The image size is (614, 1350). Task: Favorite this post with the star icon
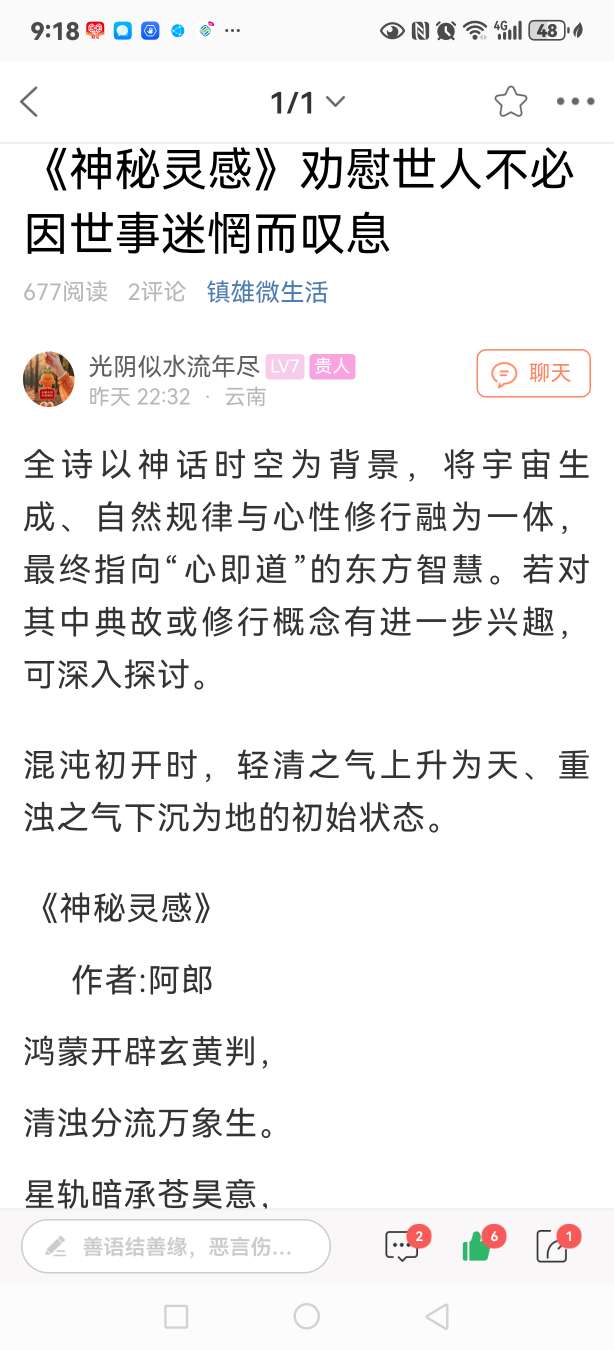510,102
